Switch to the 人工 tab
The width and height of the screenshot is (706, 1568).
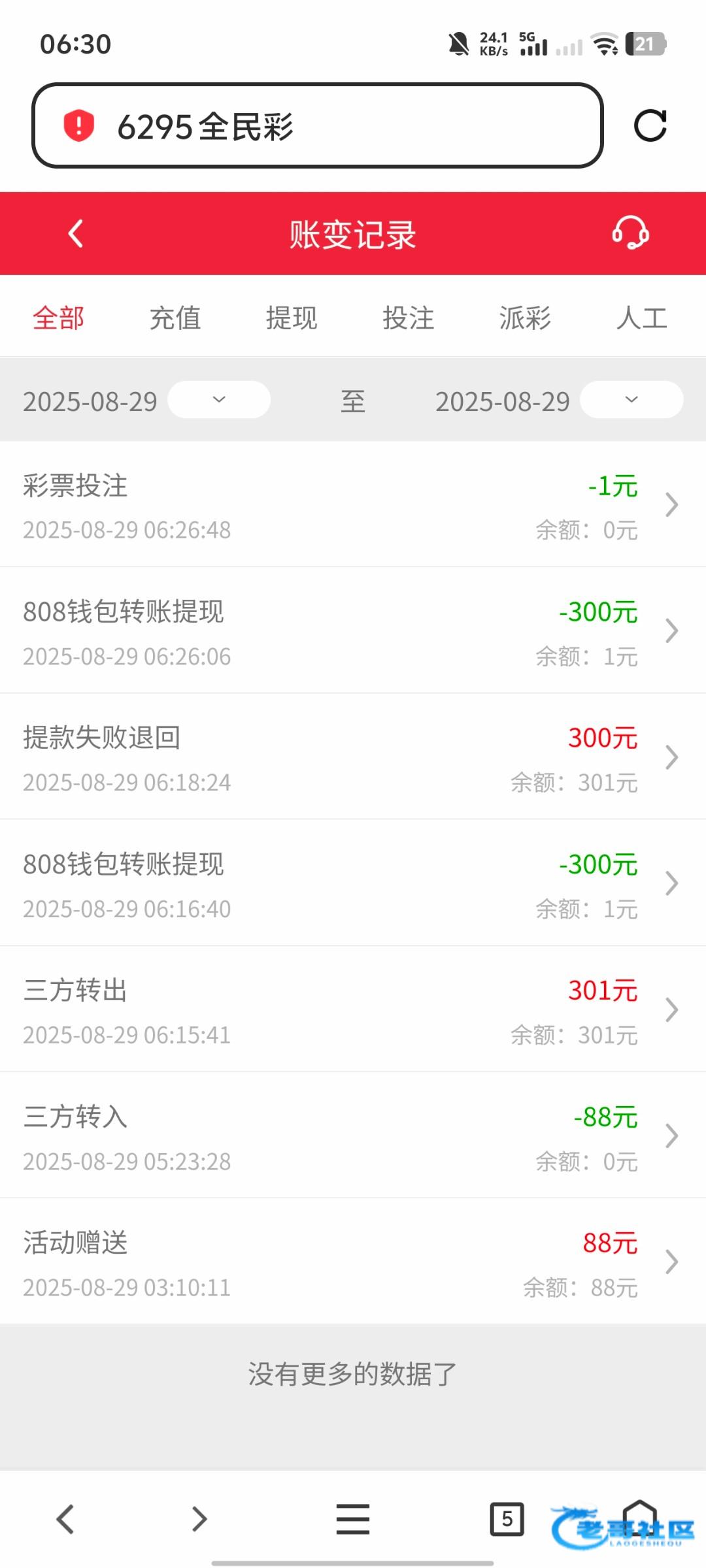tap(641, 318)
